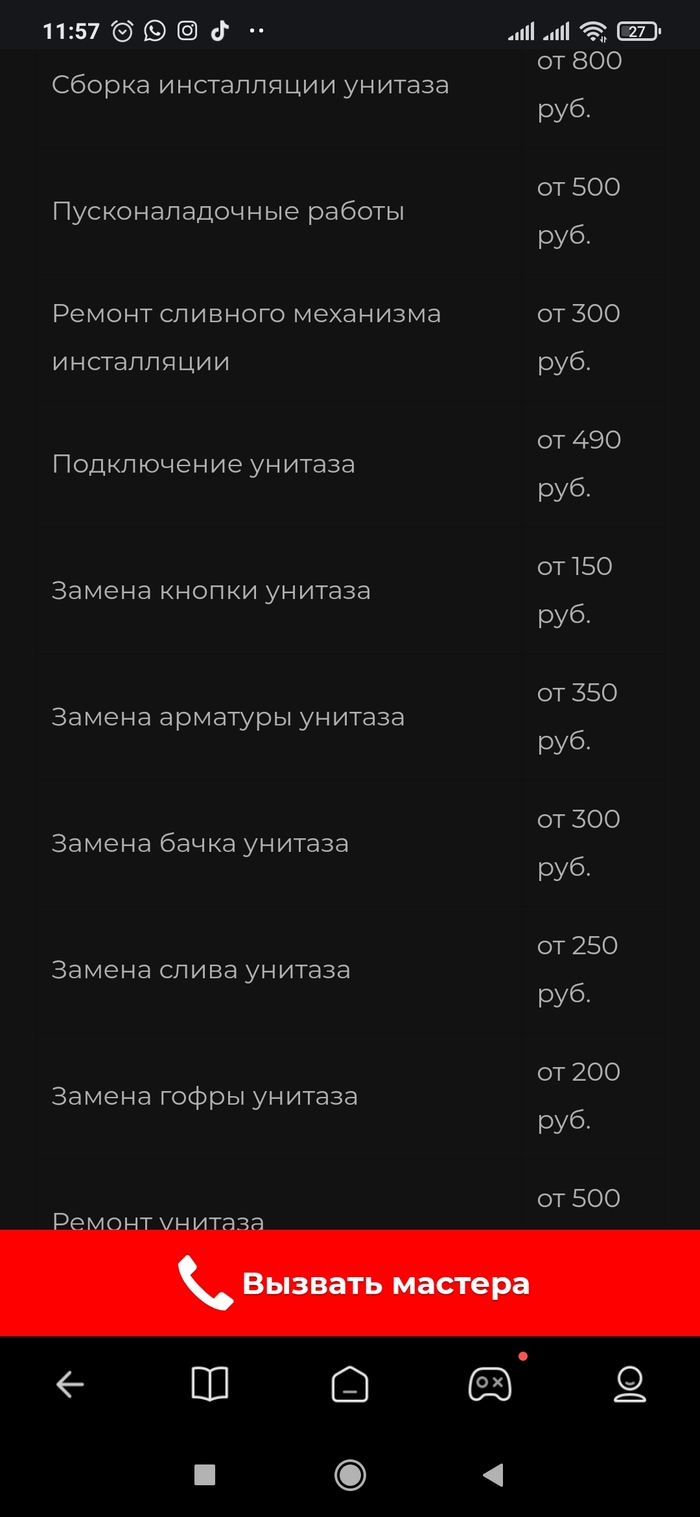Tap the system home button
The width and height of the screenshot is (700, 1517).
click(350, 1474)
